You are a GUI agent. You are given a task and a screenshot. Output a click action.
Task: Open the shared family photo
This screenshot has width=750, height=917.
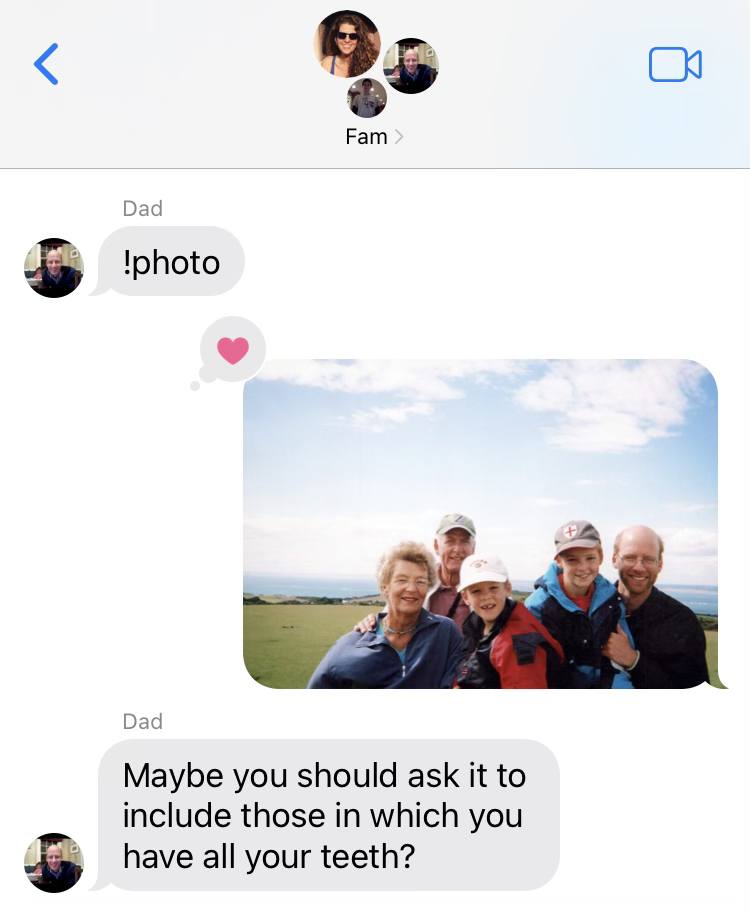480,523
